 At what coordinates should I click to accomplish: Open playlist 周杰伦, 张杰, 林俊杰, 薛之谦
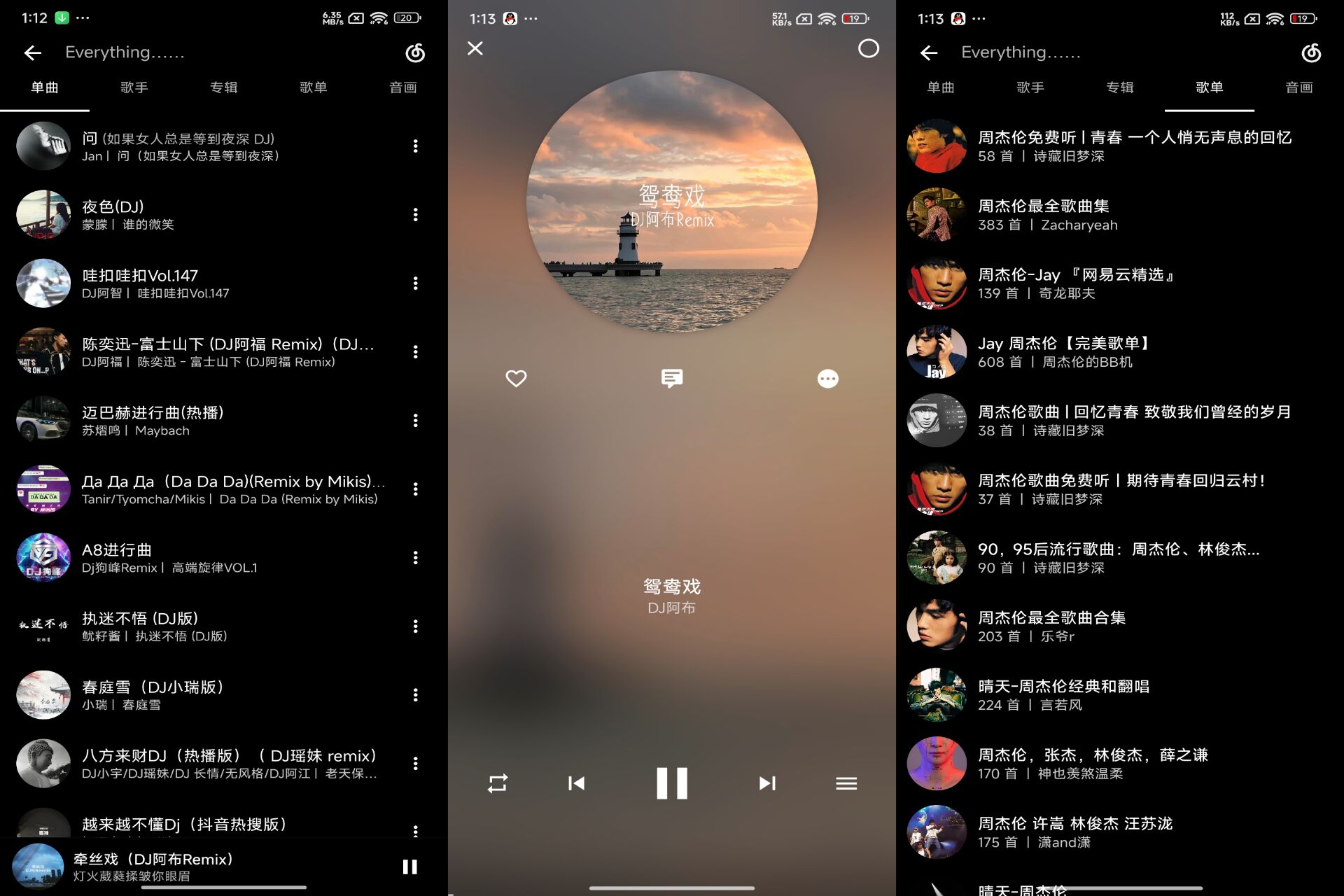1120,763
